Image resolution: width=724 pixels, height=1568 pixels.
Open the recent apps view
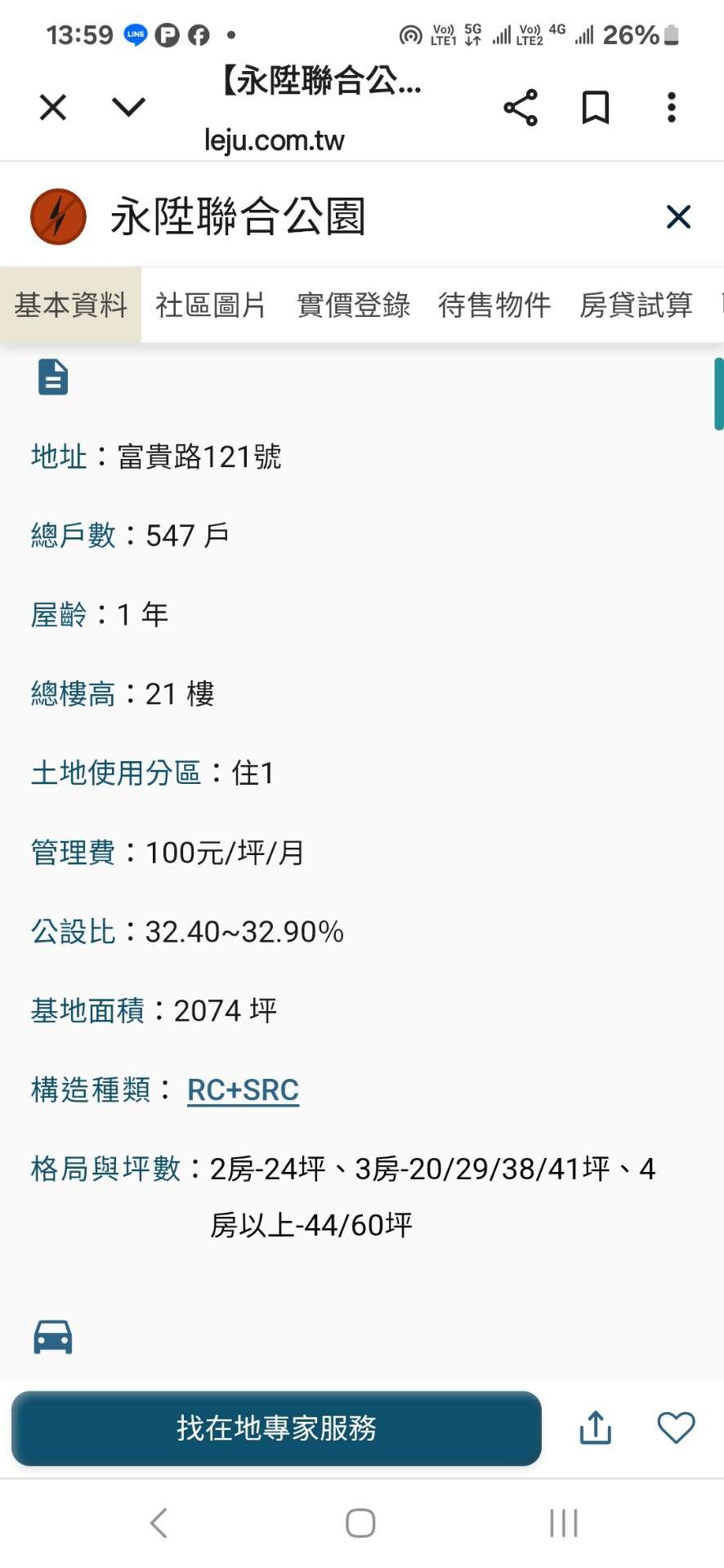point(564,1523)
